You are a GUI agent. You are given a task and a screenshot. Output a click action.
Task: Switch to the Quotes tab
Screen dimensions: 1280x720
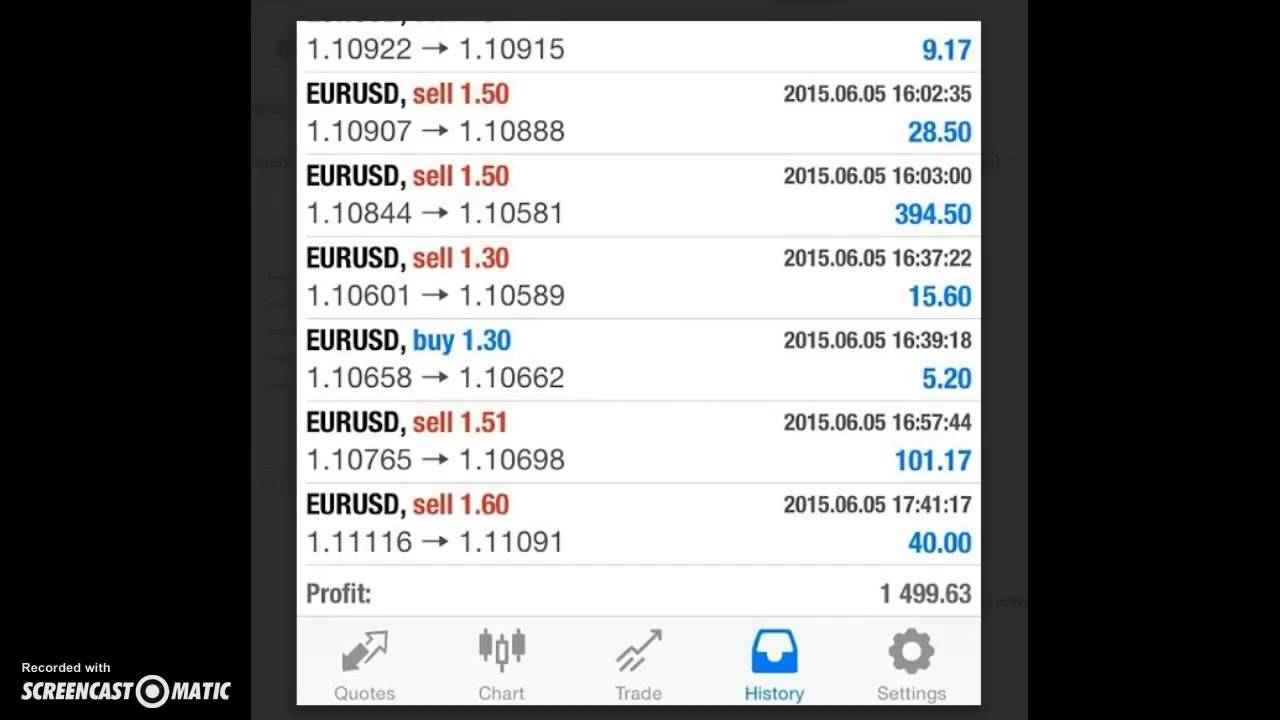[x=364, y=665]
